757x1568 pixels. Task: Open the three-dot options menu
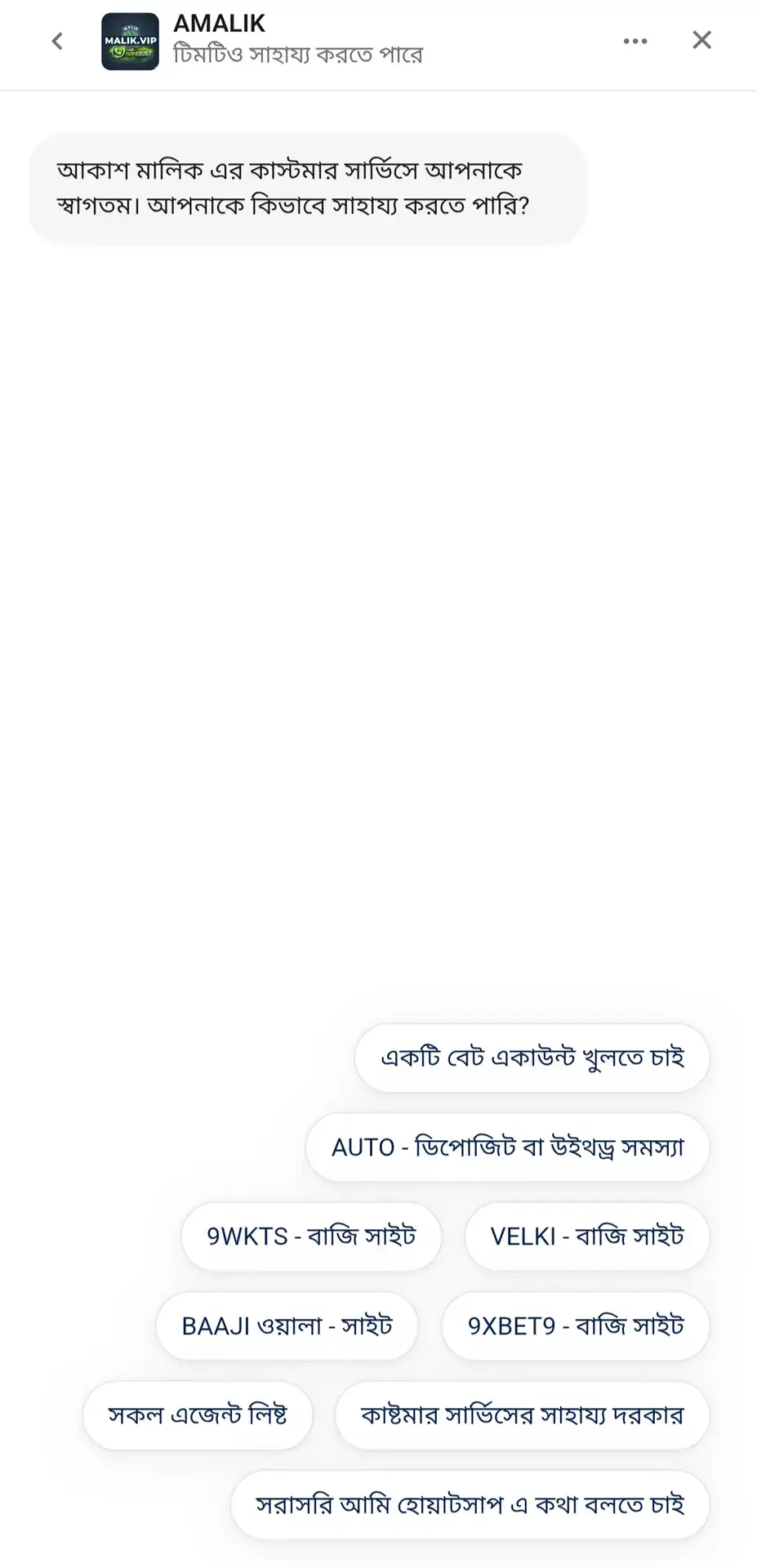click(x=635, y=40)
